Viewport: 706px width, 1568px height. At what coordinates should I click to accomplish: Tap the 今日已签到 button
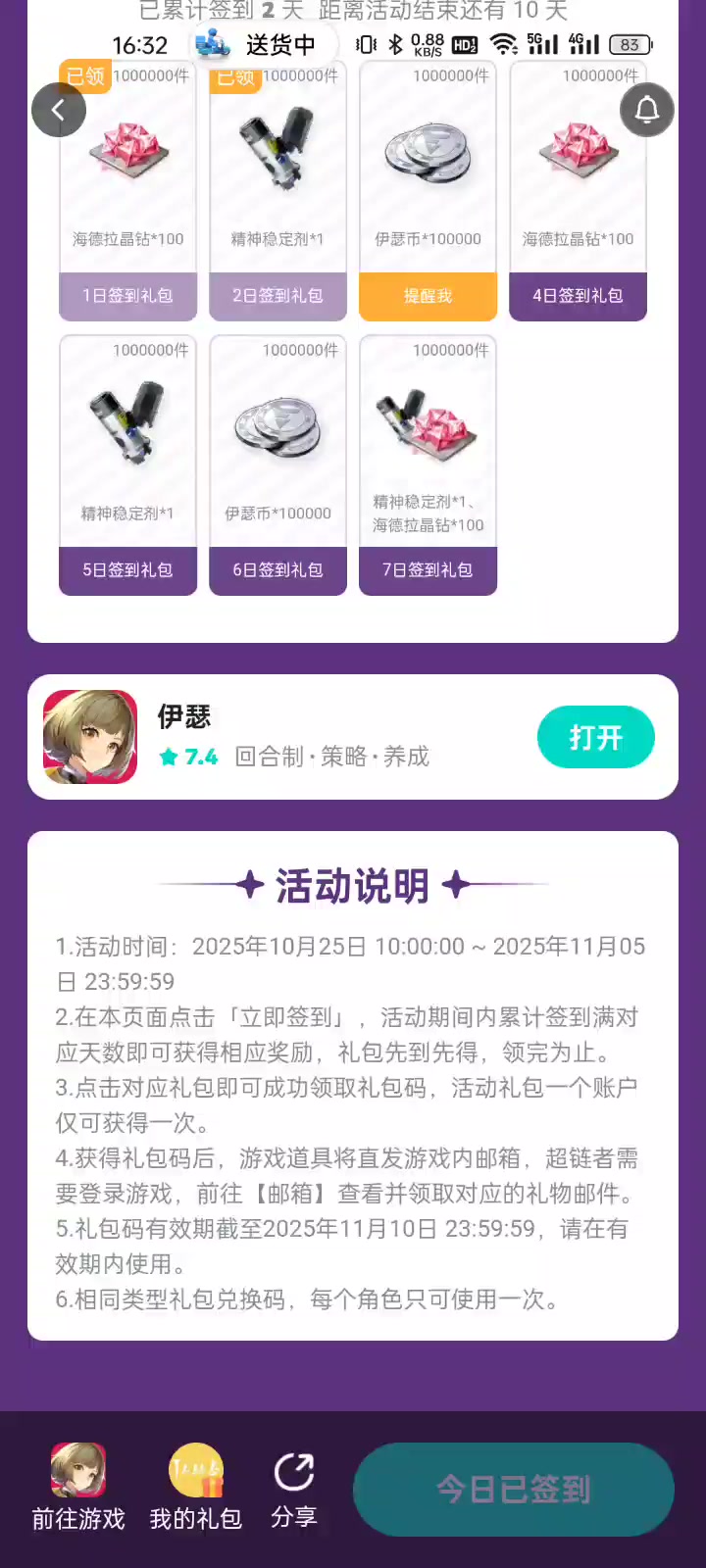pyautogui.click(x=513, y=1490)
